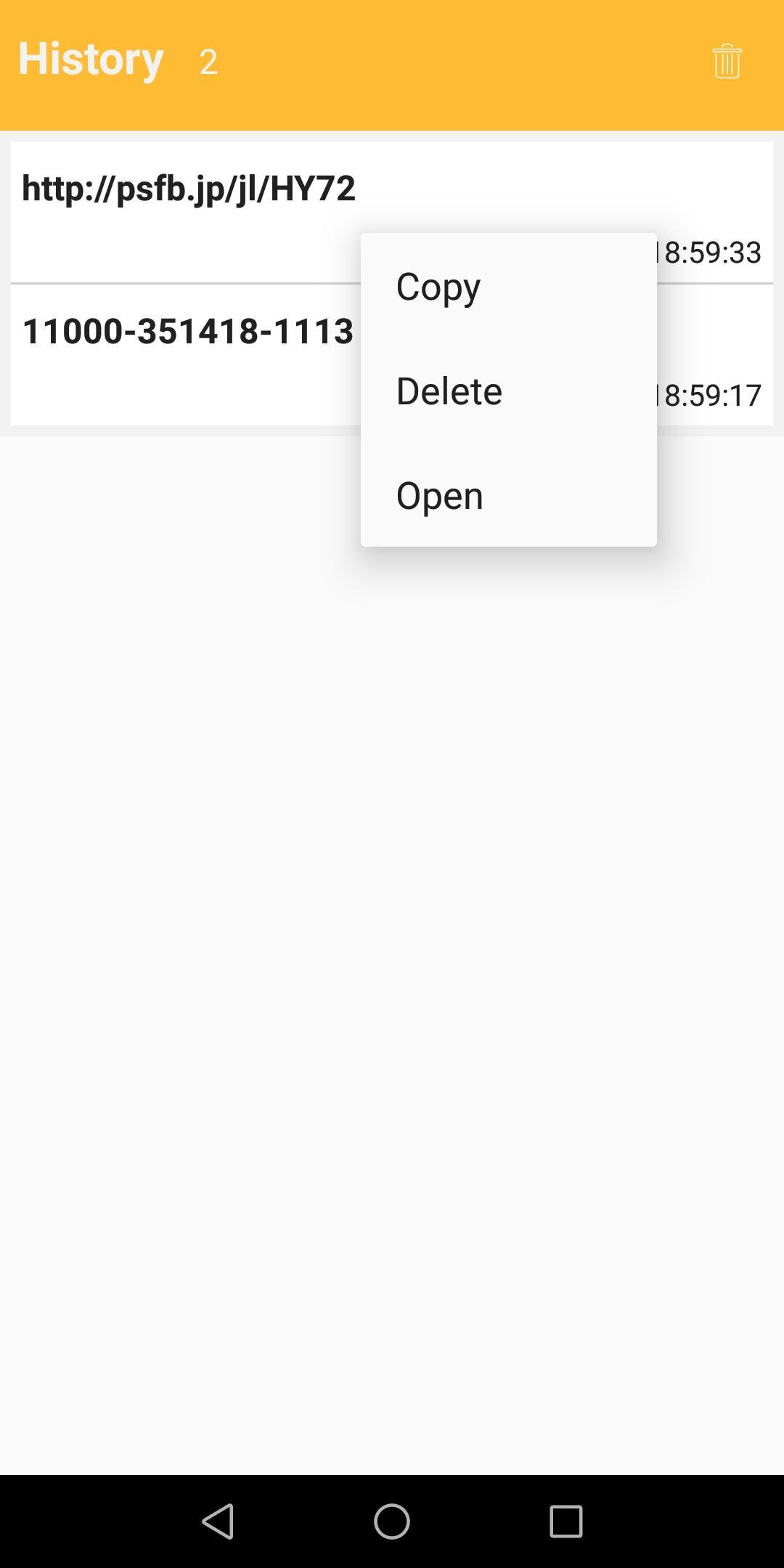The width and height of the screenshot is (784, 1568).
Task: Tap Open in the popup menu
Action: pyautogui.click(x=508, y=495)
